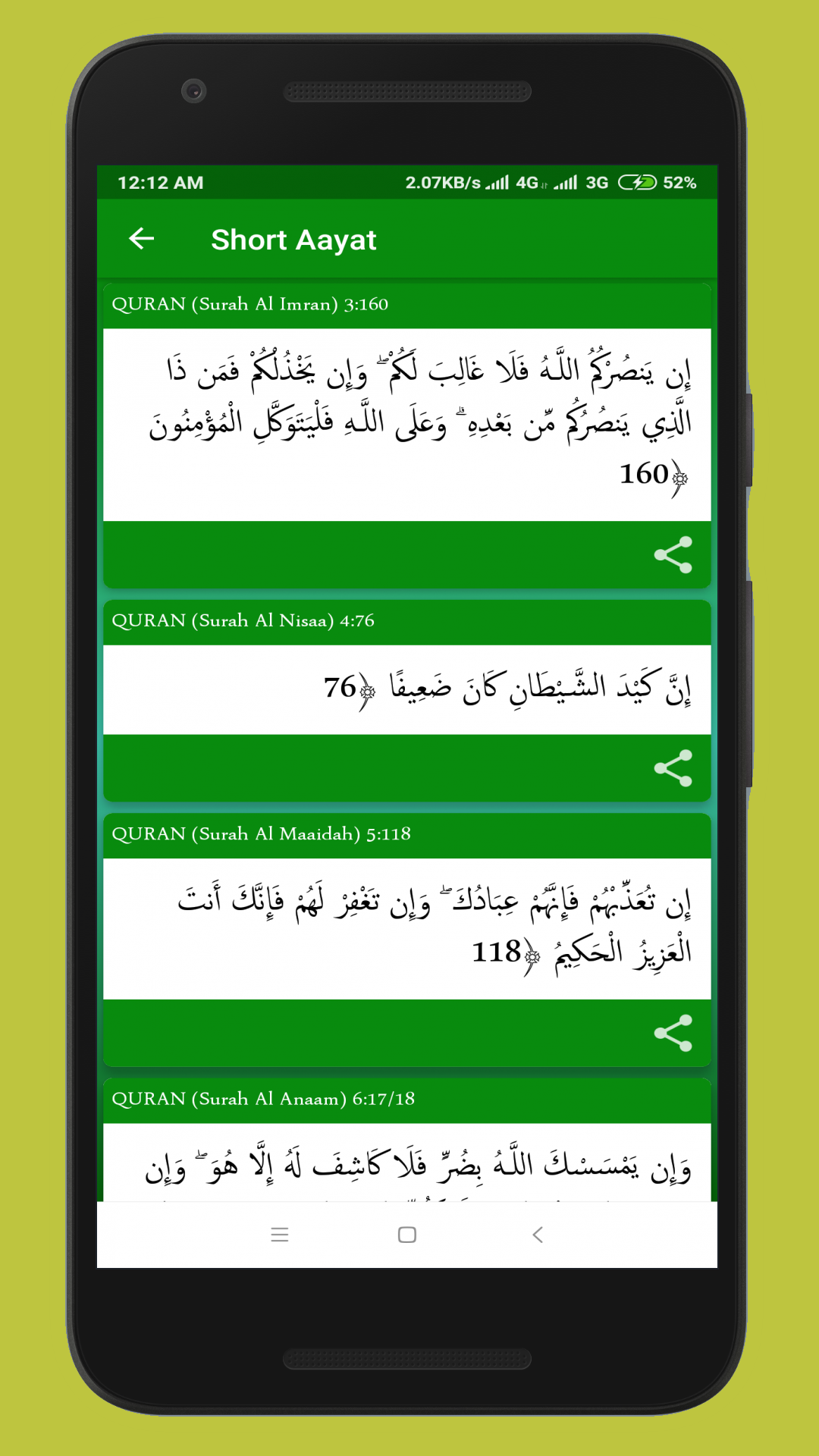Image resolution: width=819 pixels, height=1456 pixels.
Task: Tap the system home button
Action: [407, 1235]
